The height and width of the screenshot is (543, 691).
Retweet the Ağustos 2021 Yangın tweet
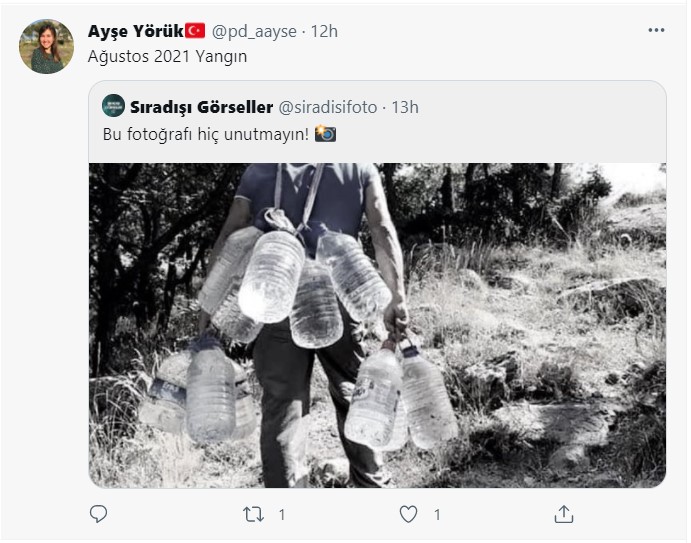click(254, 514)
